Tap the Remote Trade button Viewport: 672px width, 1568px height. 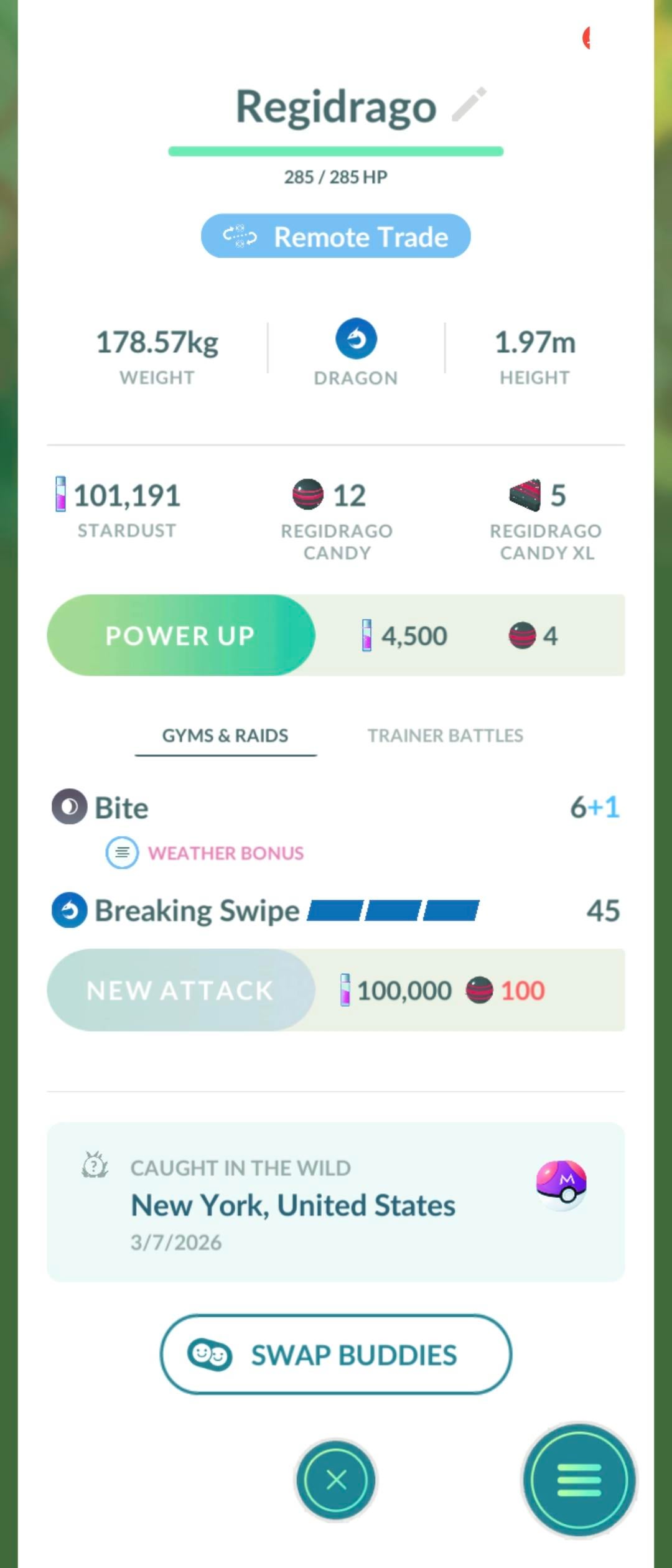click(335, 236)
